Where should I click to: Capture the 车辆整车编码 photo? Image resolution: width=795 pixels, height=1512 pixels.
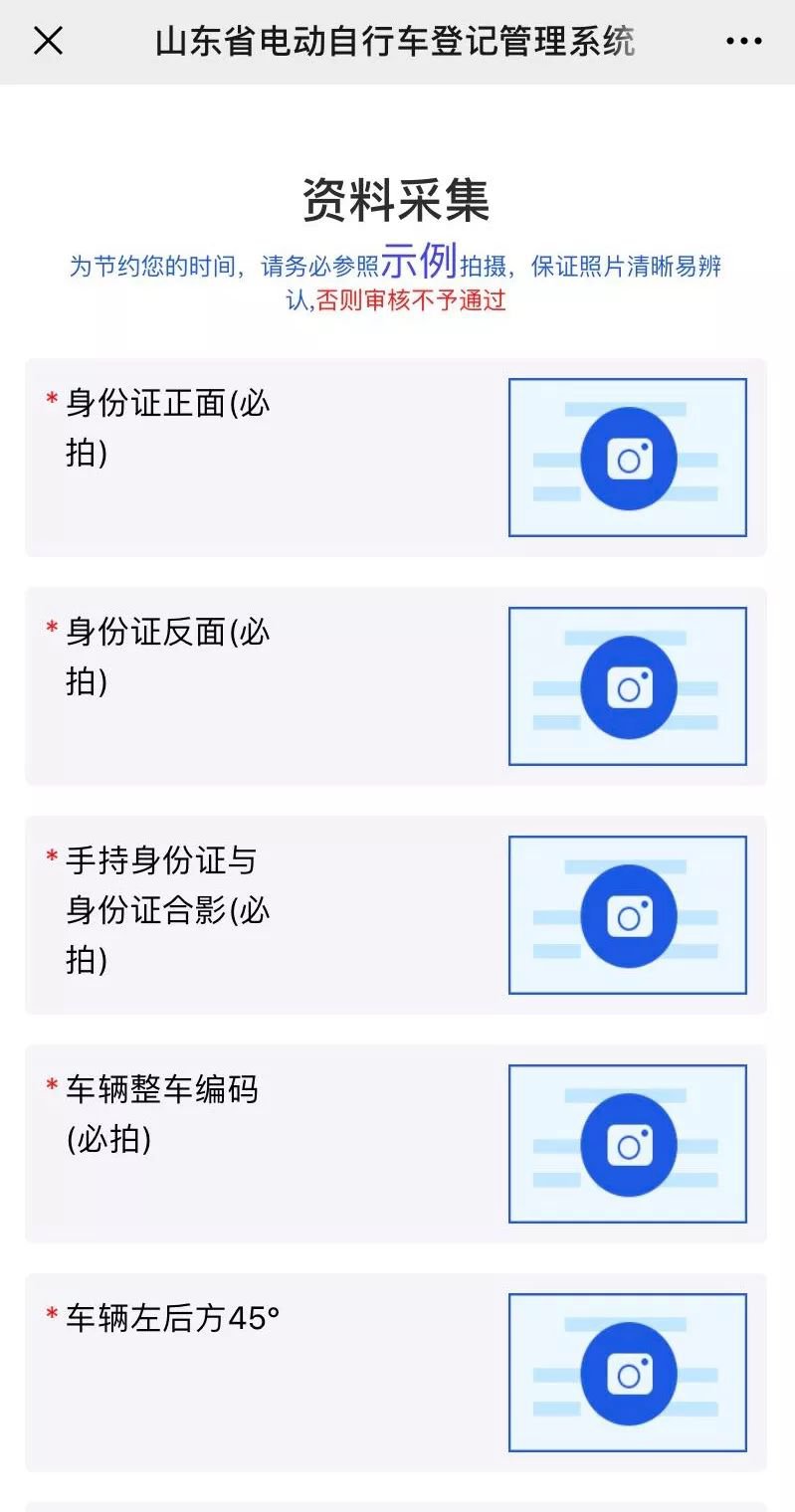(x=628, y=1145)
